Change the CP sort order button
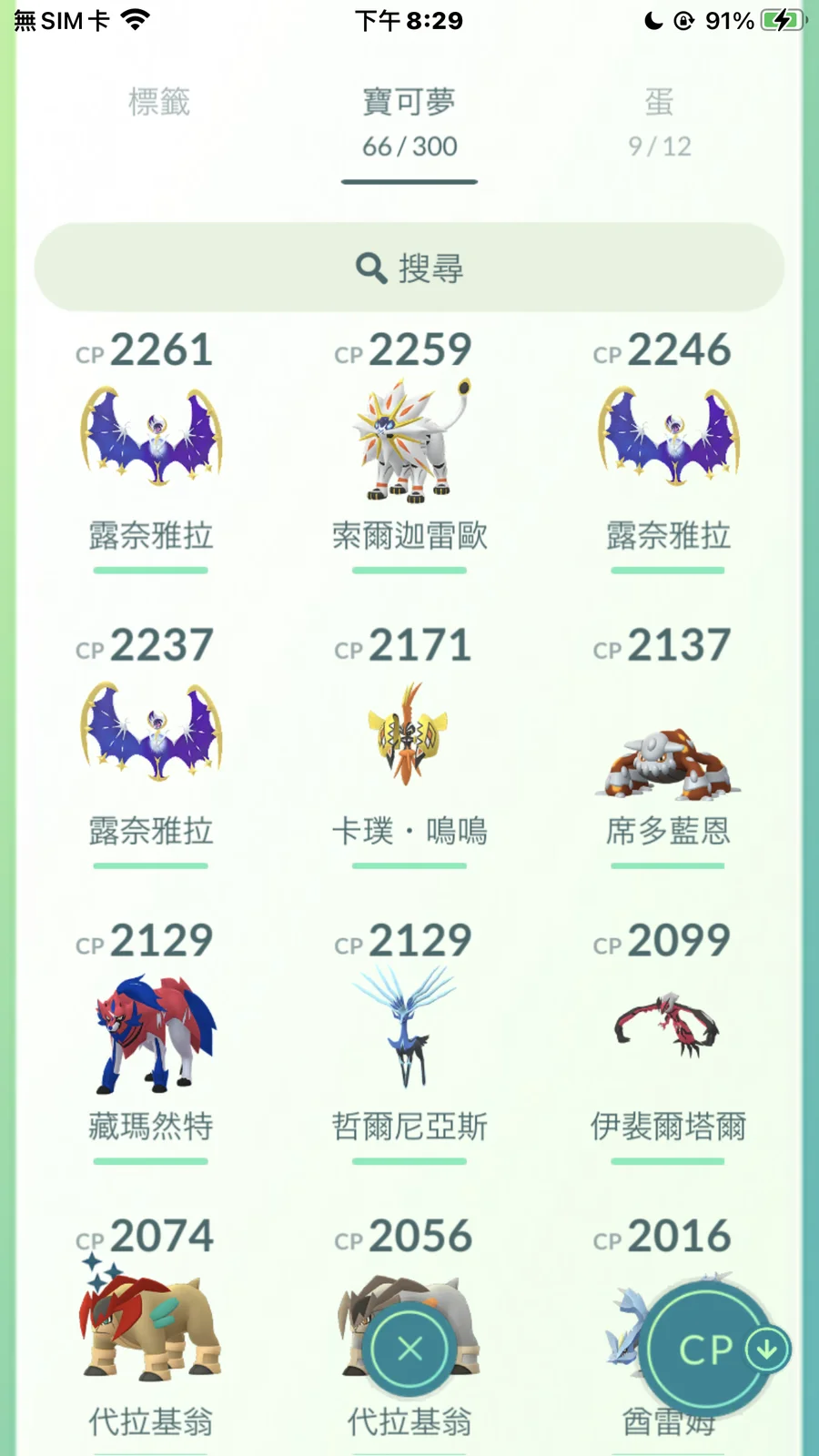Image resolution: width=819 pixels, height=1456 pixels. tap(713, 1350)
